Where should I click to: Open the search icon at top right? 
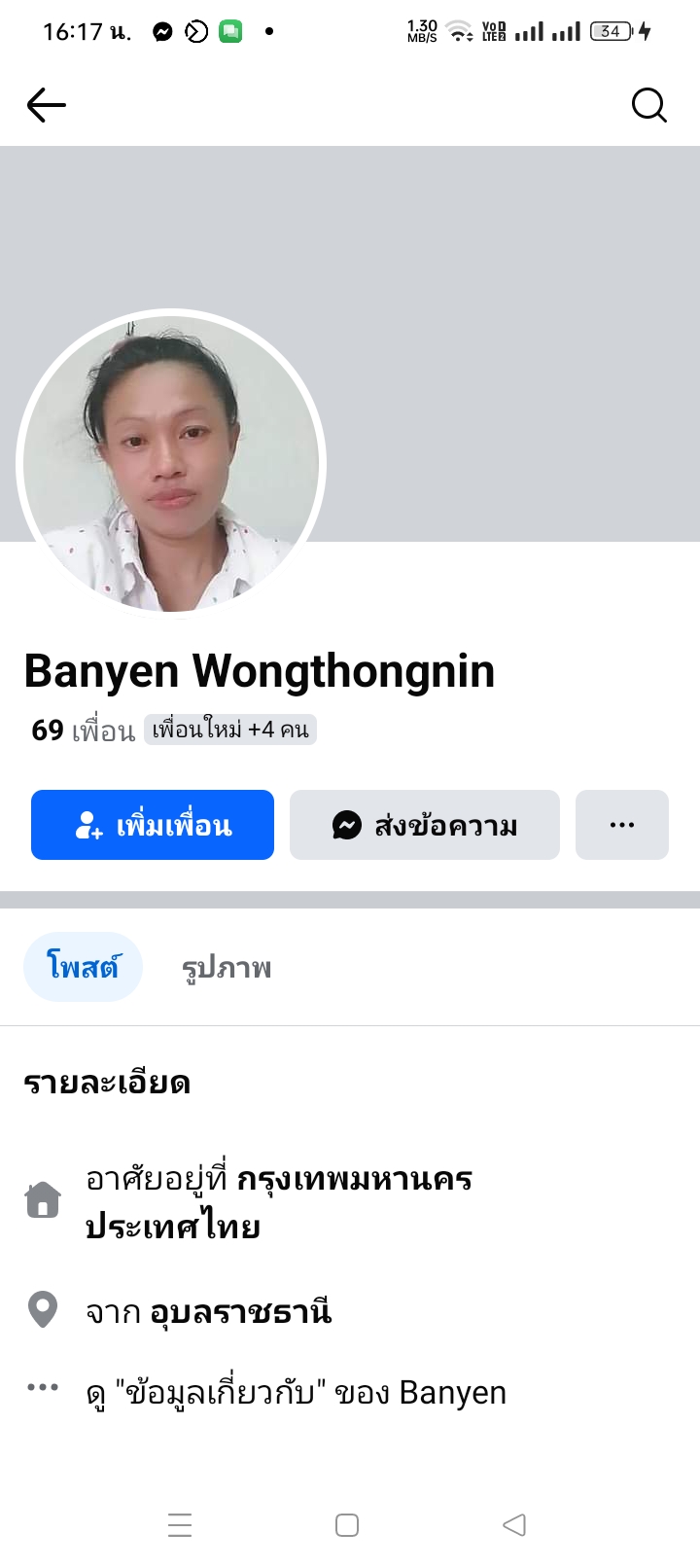[648, 105]
